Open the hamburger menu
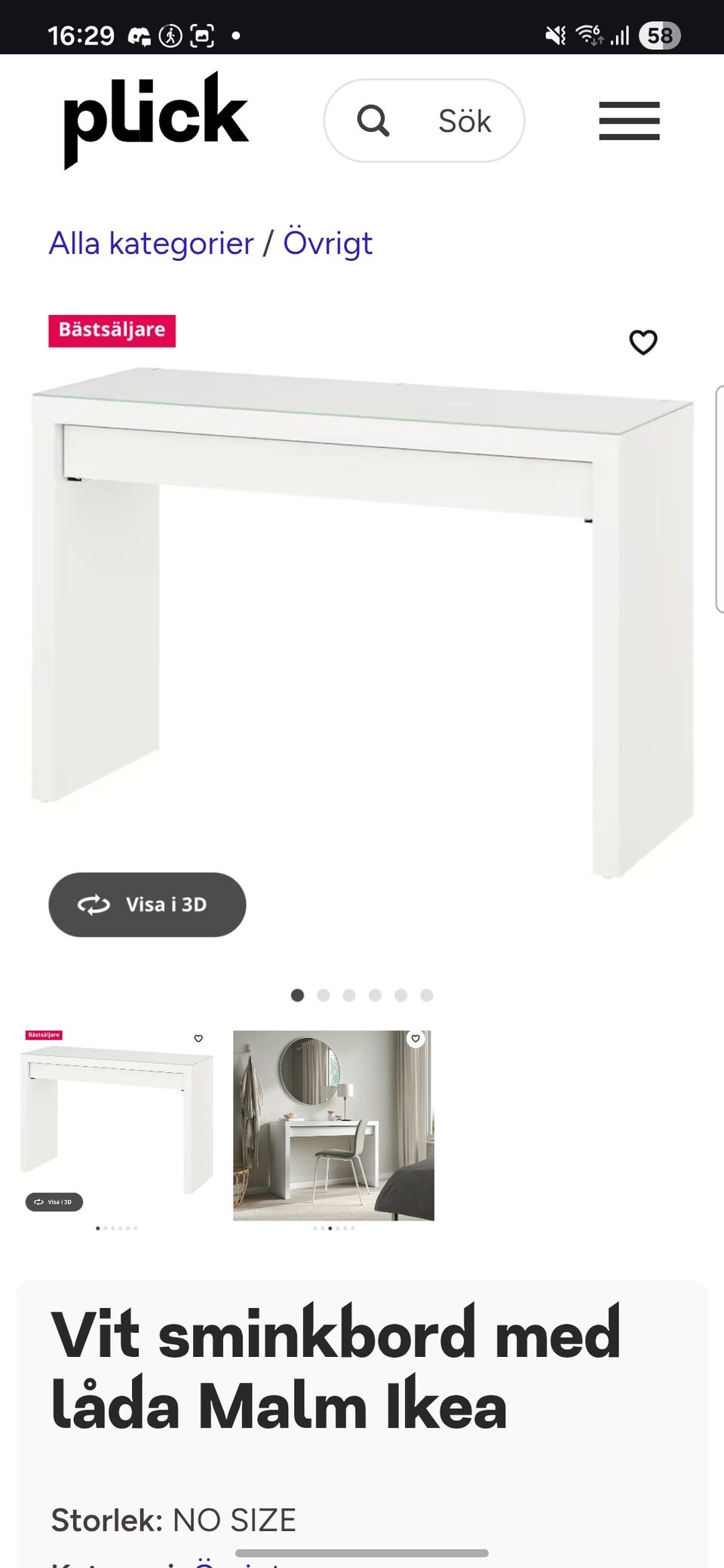Image resolution: width=724 pixels, height=1568 pixels. click(x=628, y=121)
